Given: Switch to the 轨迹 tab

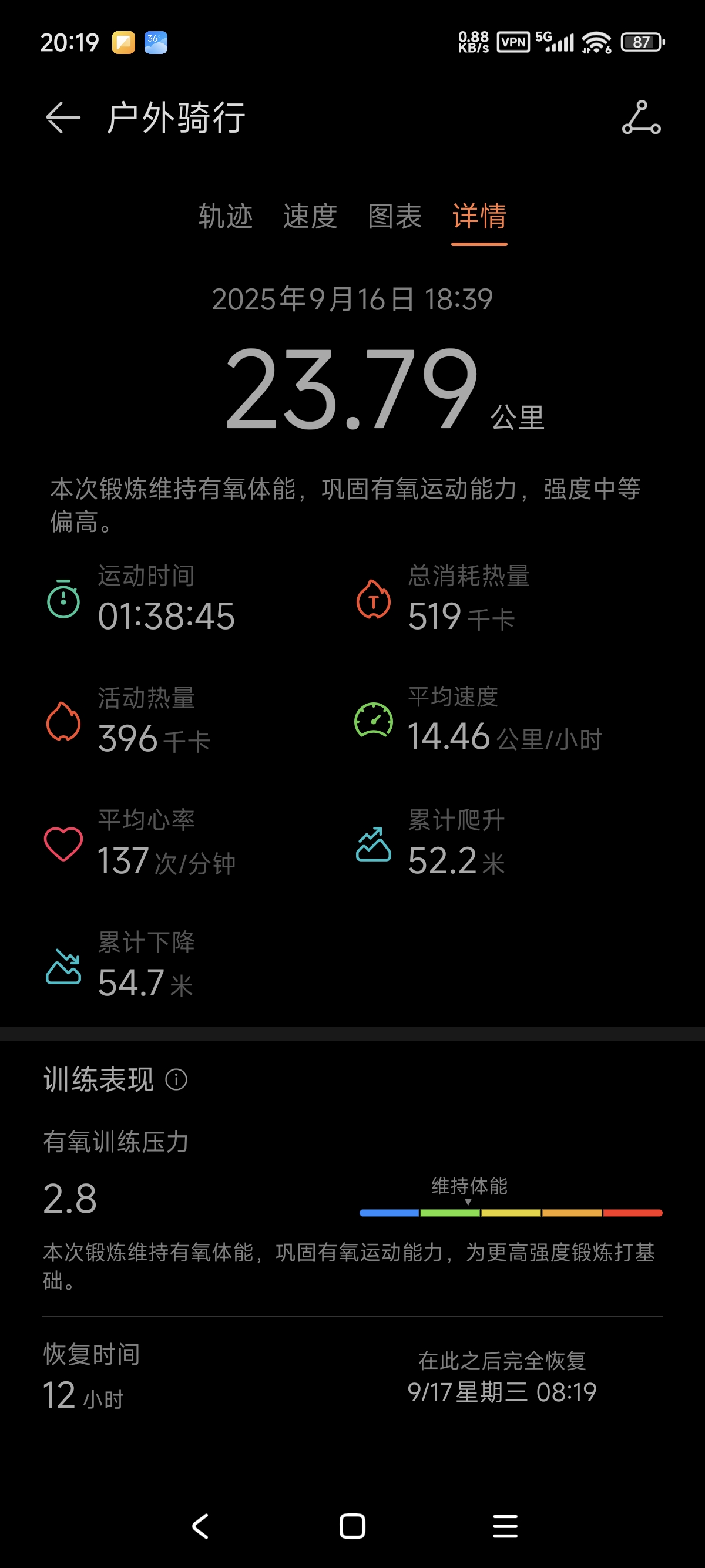Looking at the screenshot, I should pos(225,217).
